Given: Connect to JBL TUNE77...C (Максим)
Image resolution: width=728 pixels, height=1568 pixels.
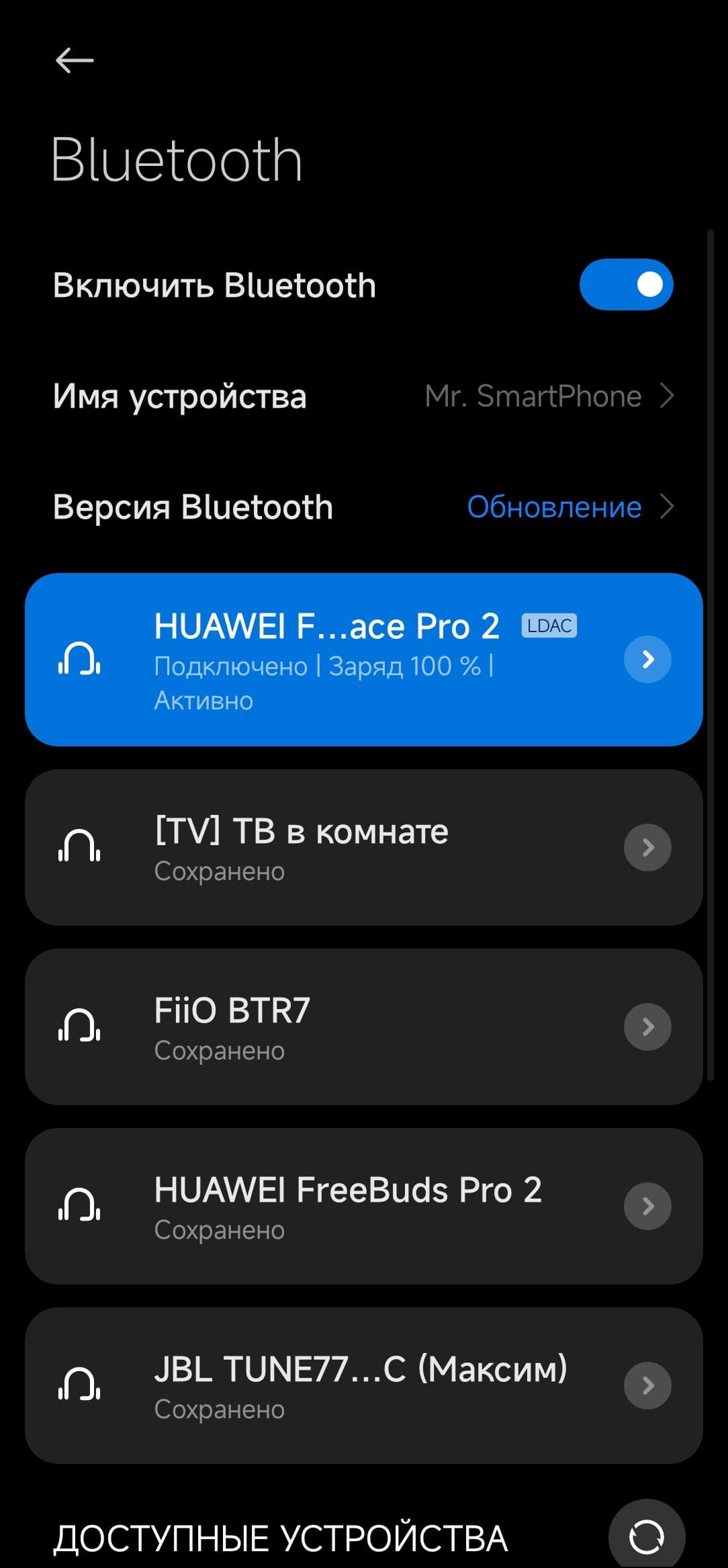Looking at the screenshot, I should [322, 1386].
